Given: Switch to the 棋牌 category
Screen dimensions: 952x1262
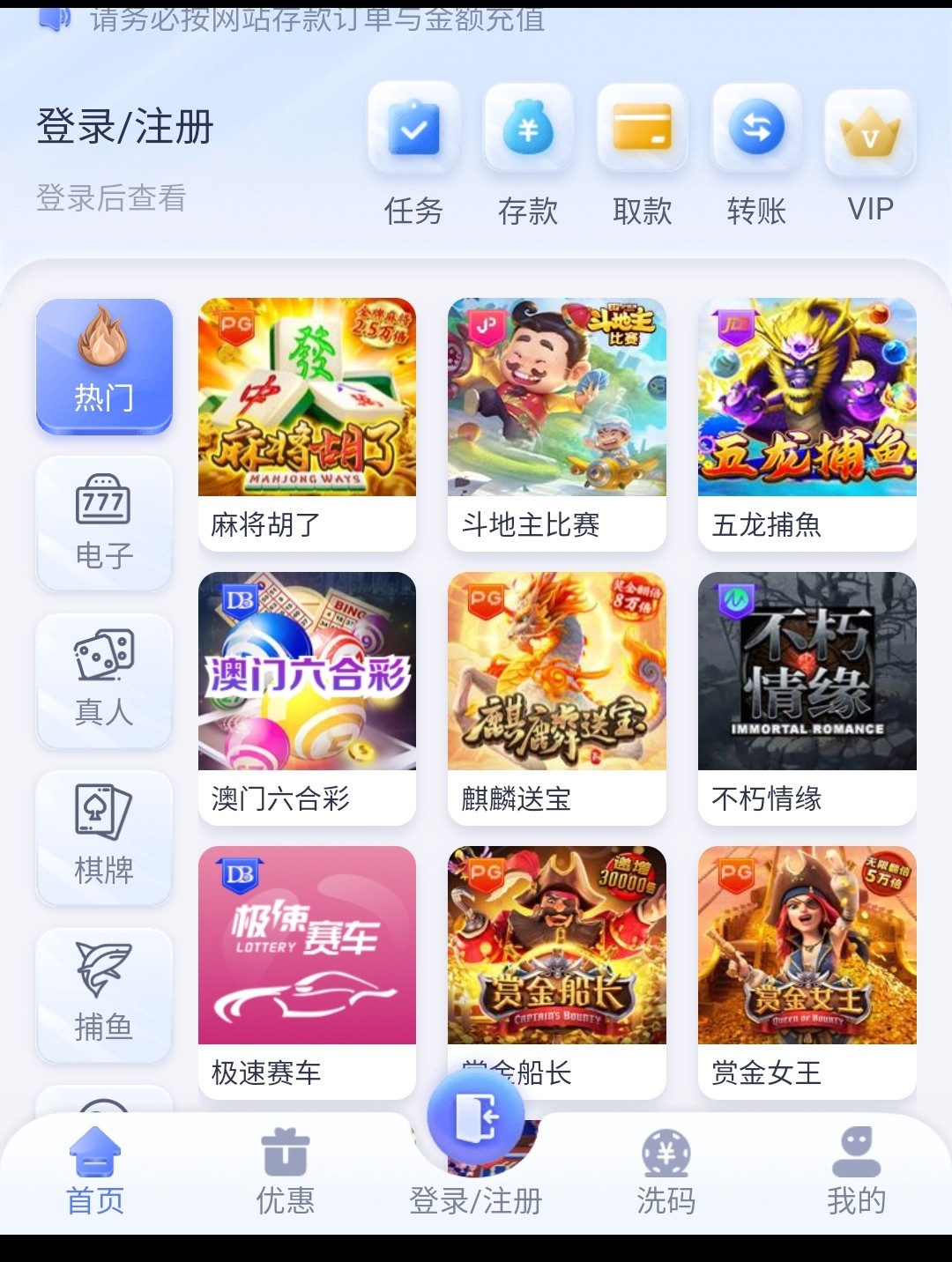Looking at the screenshot, I should [104, 837].
